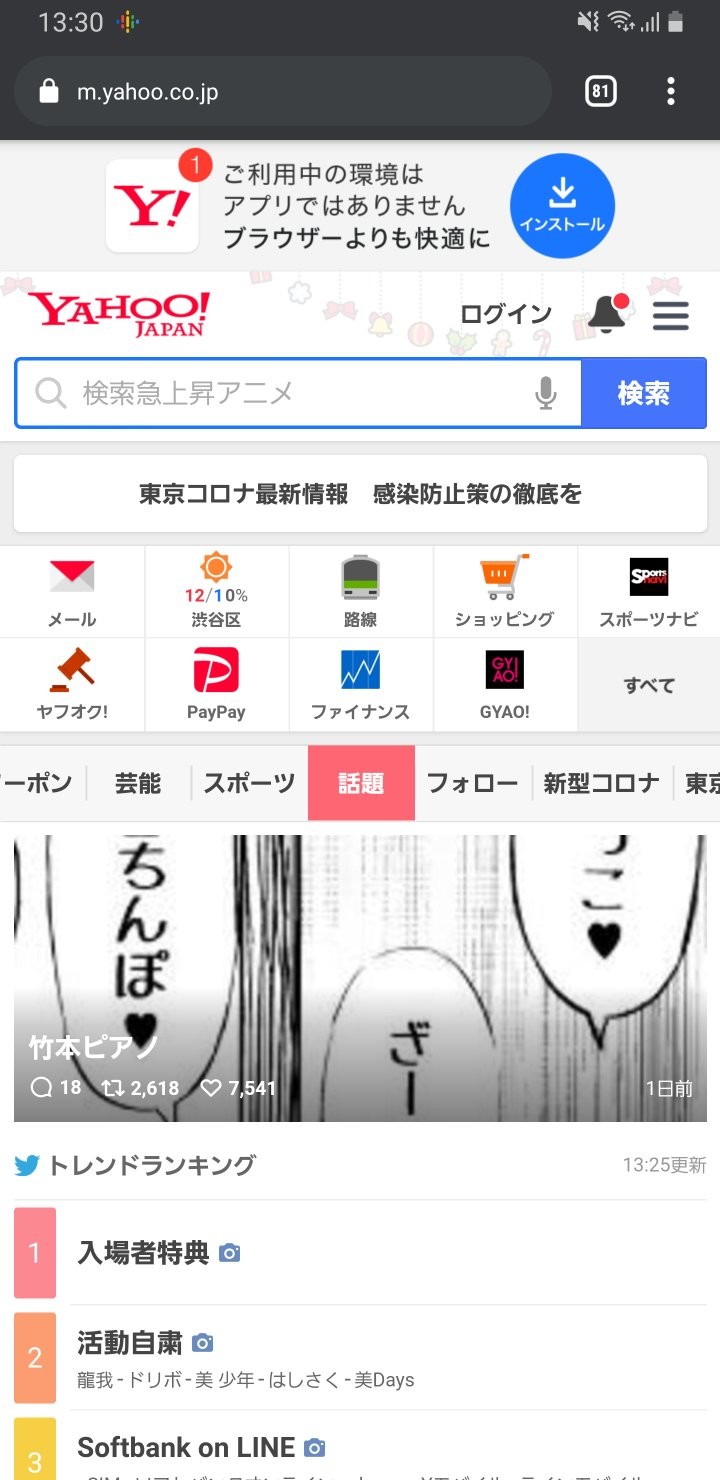Launch PayPay shortcut
This screenshot has height=1480, width=720.
(216, 684)
